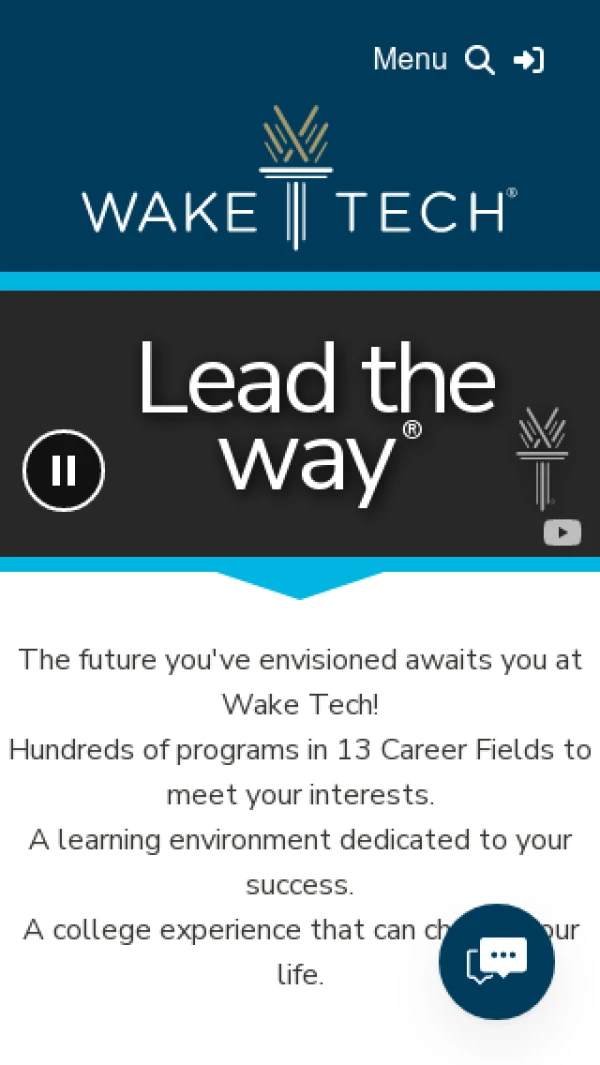Tap the sign-in arrow icon
This screenshot has width=600, height=1065.
pos(529,60)
